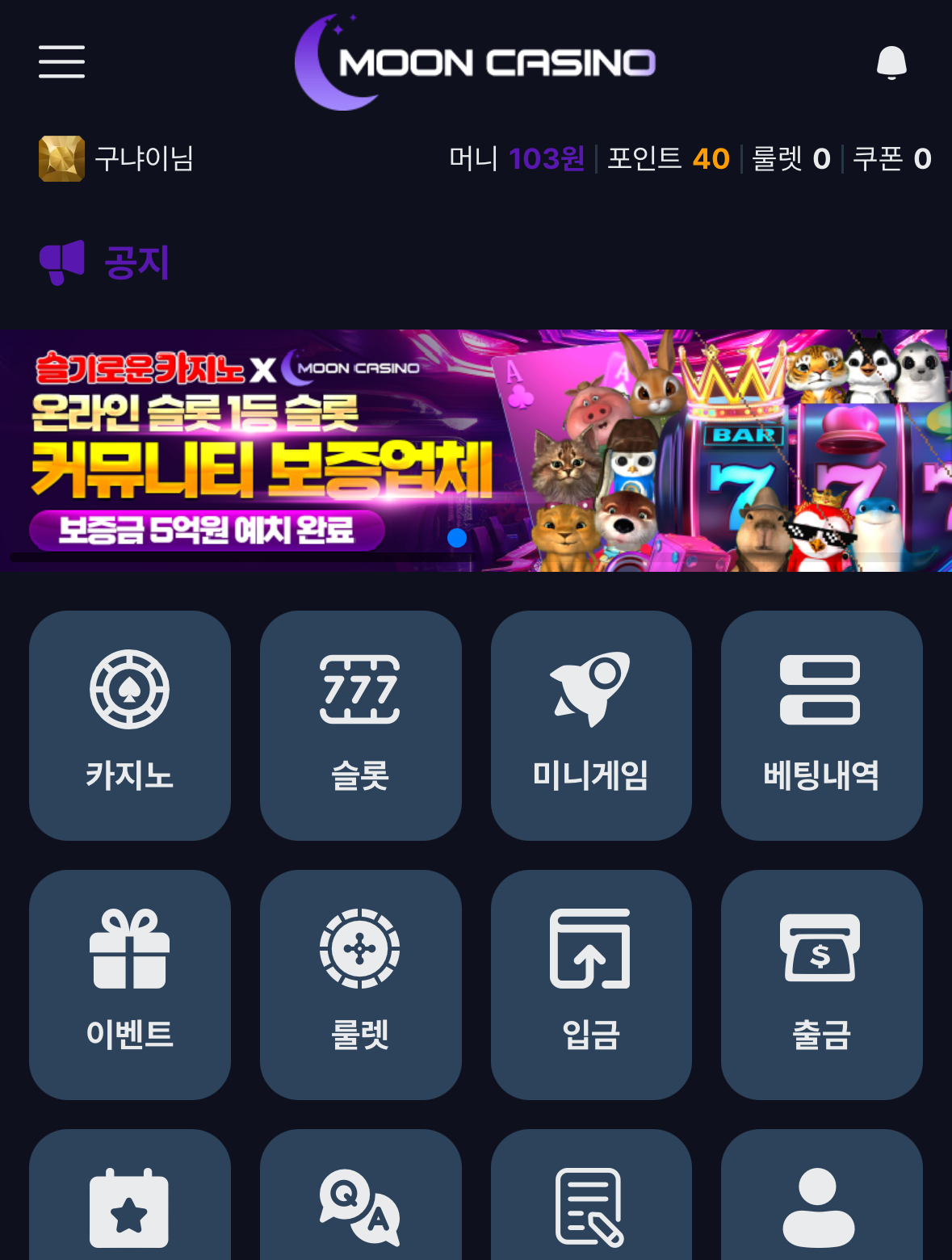Image resolution: width=952 pixels, height=1260 pixels.
Task: Open the notifications bell
Action: (891, 62)
